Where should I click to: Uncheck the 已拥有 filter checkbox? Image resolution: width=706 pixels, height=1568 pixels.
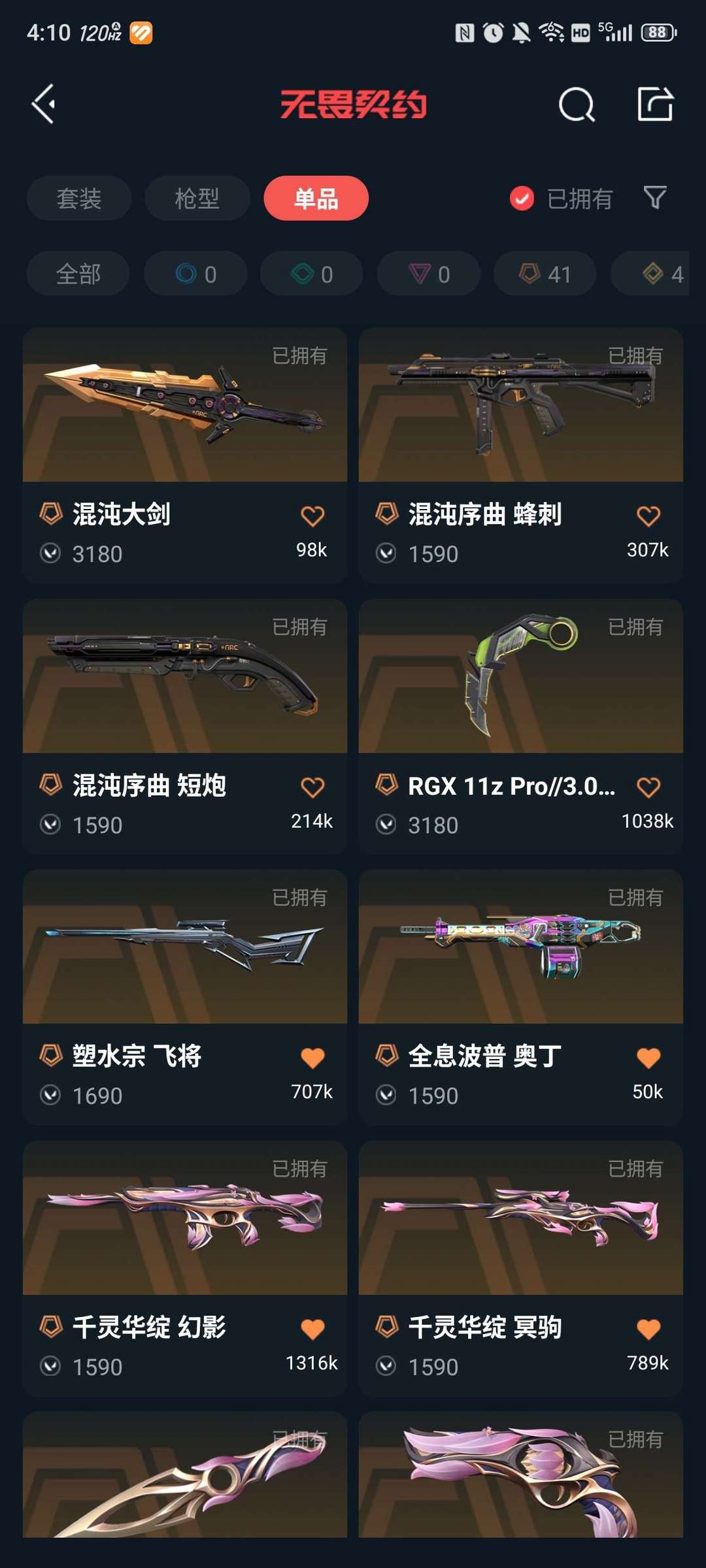(x=522, y=199)
